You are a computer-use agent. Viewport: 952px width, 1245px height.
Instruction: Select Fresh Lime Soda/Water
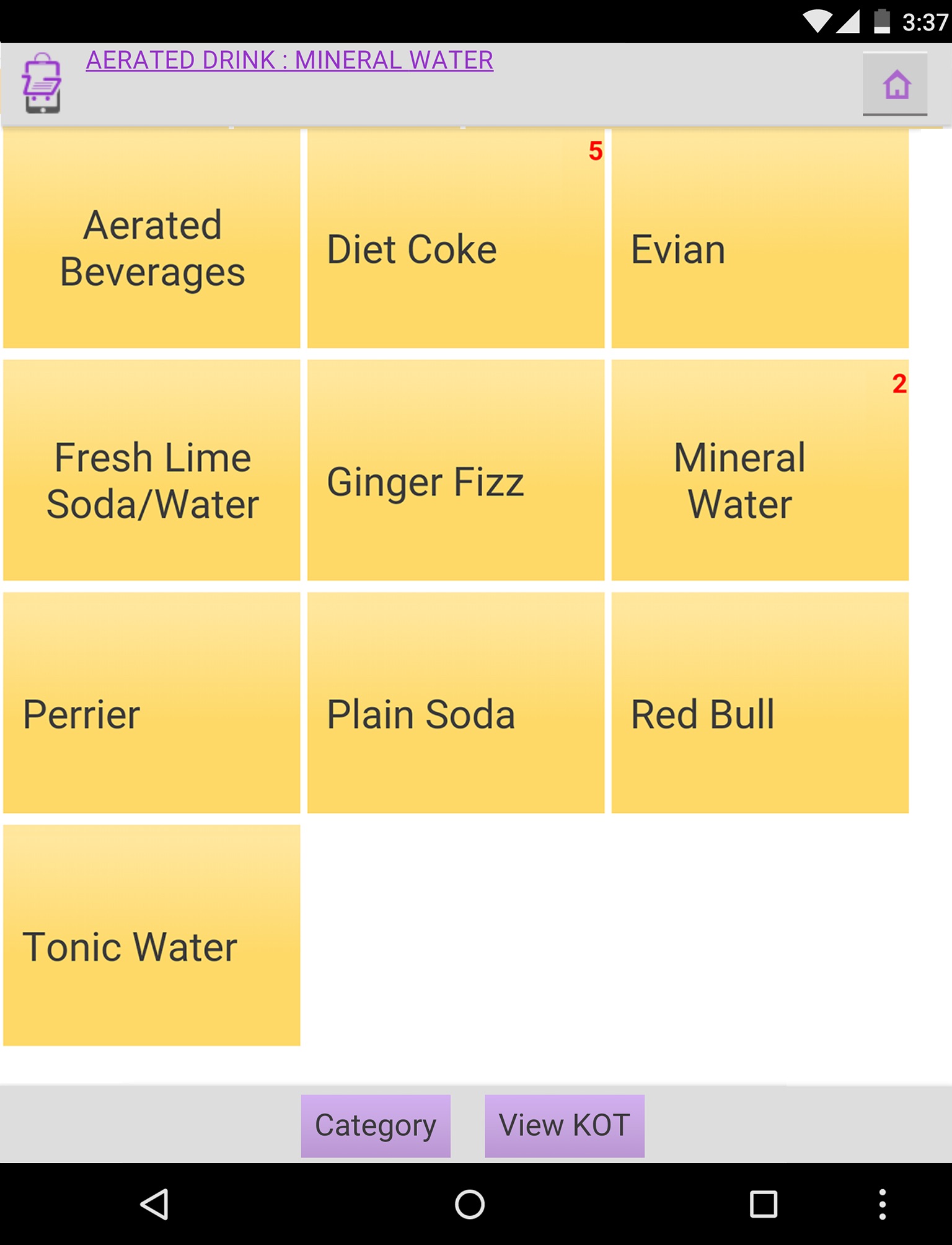152,471
